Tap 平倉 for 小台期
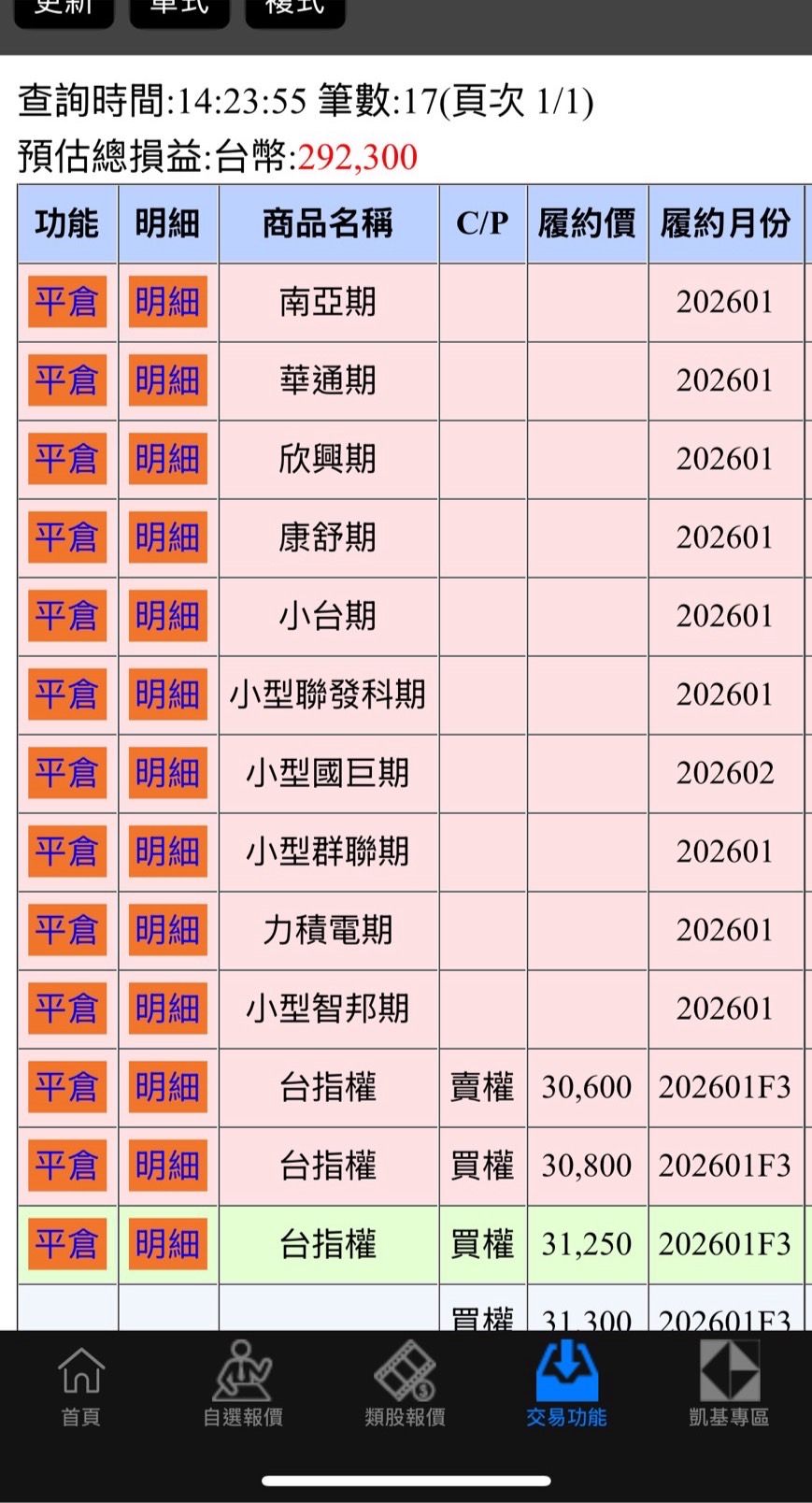The width and height of the screenshot is (812, 1503). click(x=67, y=616)
